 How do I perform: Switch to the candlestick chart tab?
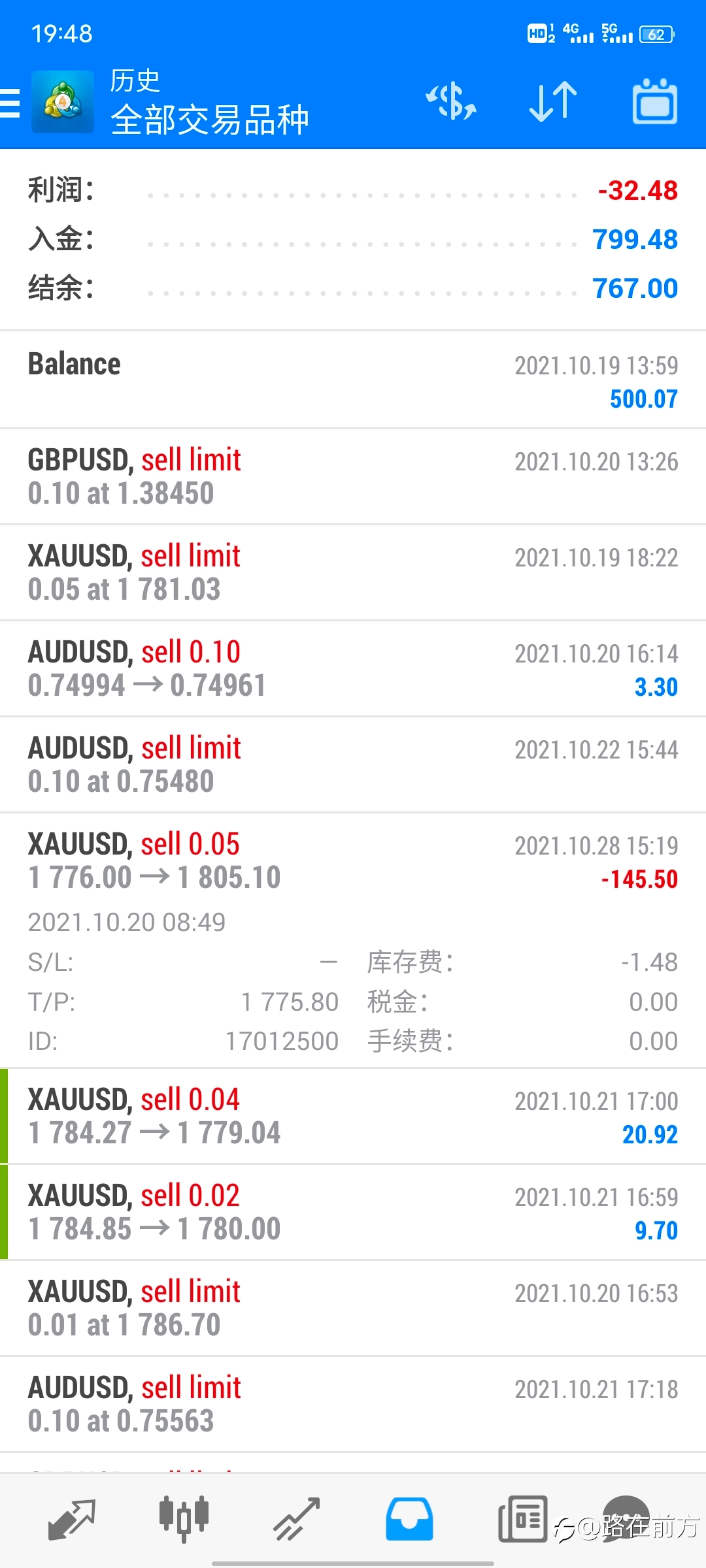184,1519
